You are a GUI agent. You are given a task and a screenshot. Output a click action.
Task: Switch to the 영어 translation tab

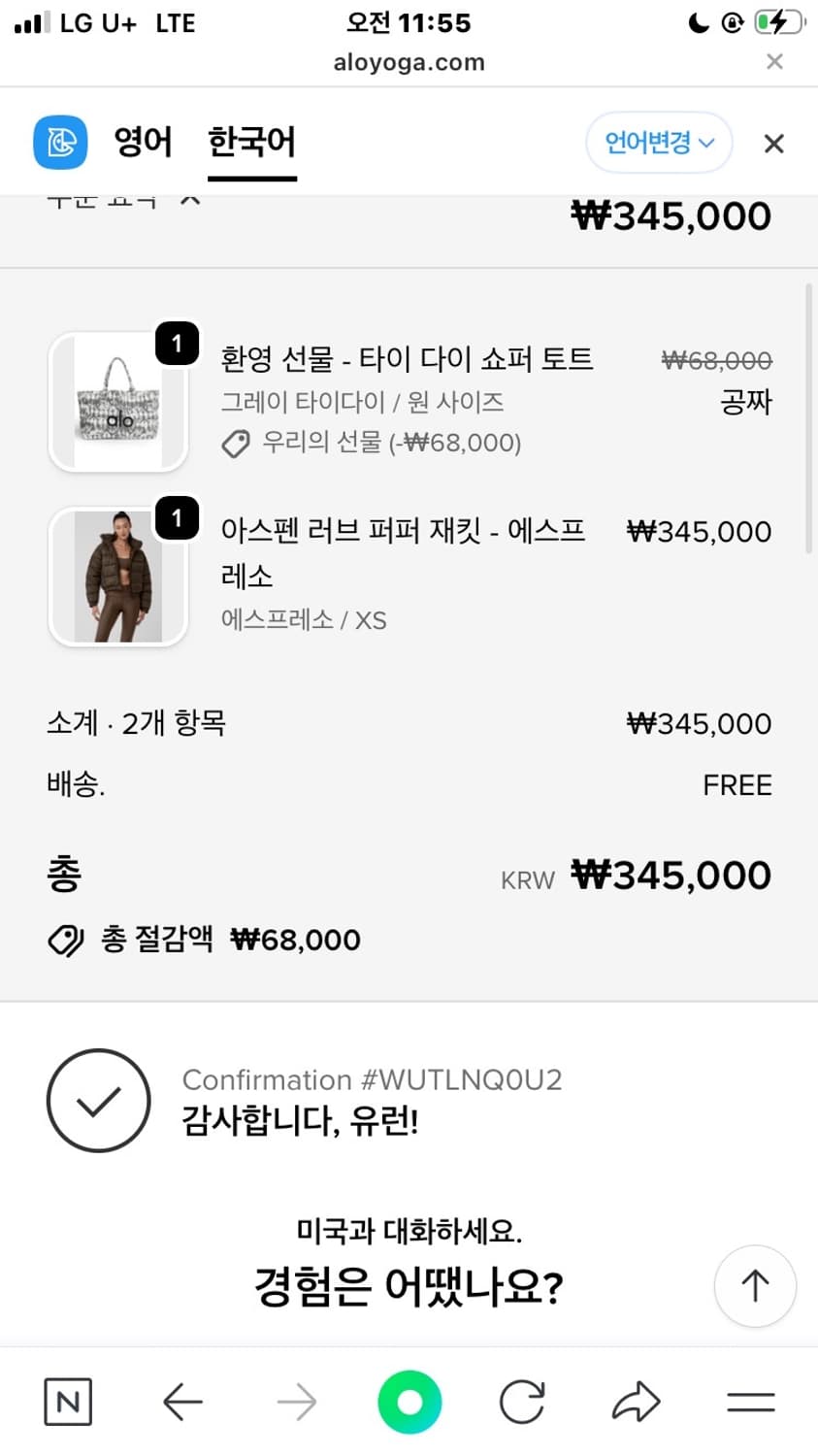click(144, 142)
